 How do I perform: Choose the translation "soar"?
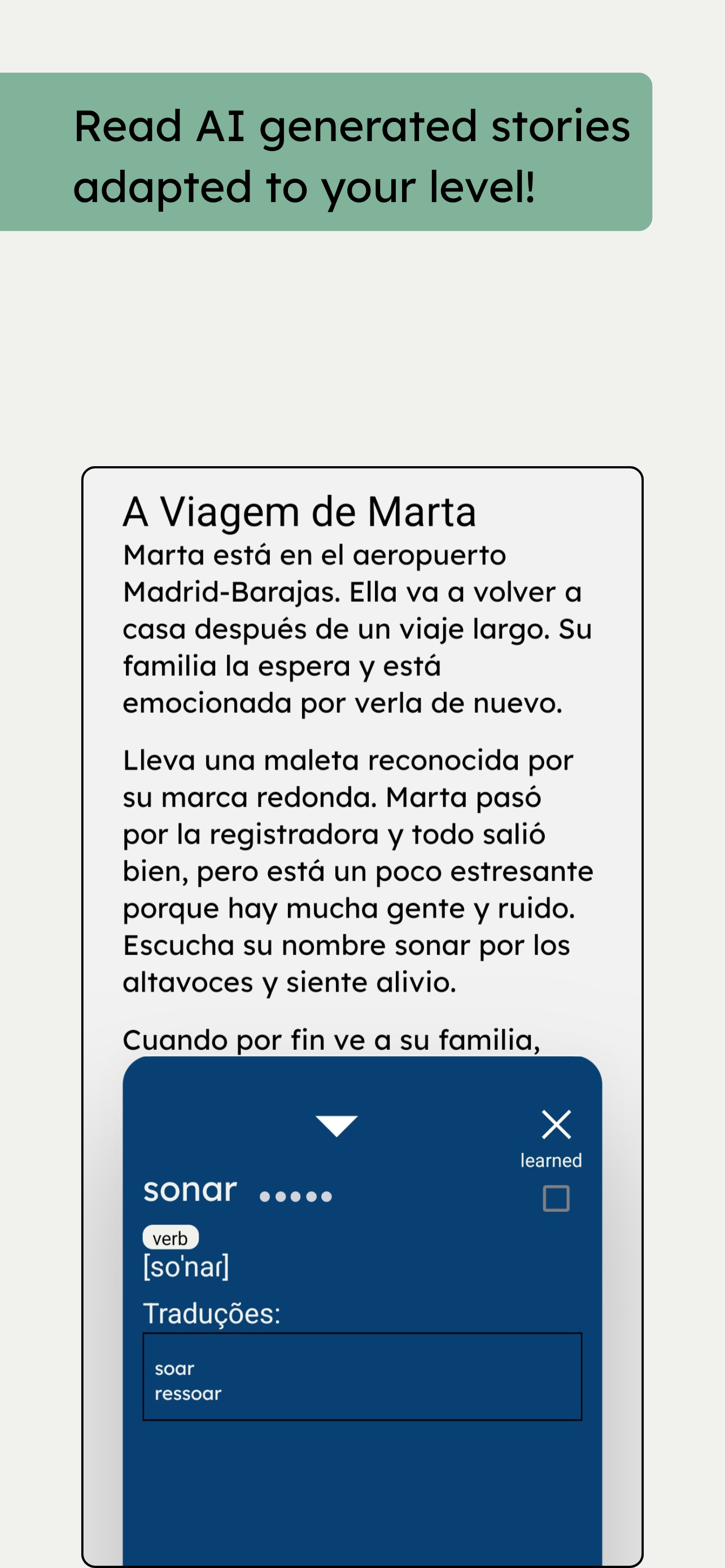[x=174, y=1368]
